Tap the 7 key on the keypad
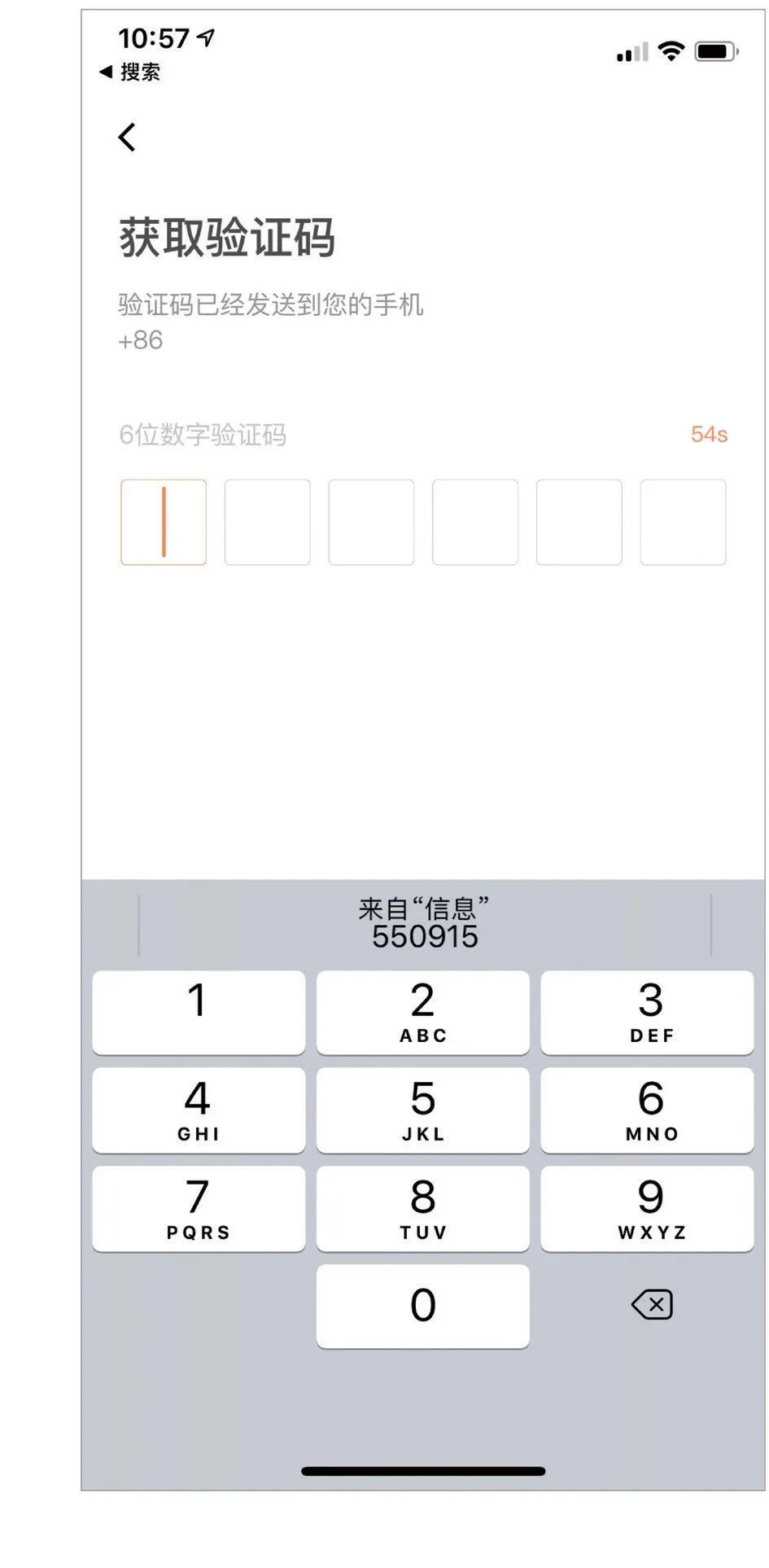Viewport: 769px width, 1568px height. tap(199, 1208)
